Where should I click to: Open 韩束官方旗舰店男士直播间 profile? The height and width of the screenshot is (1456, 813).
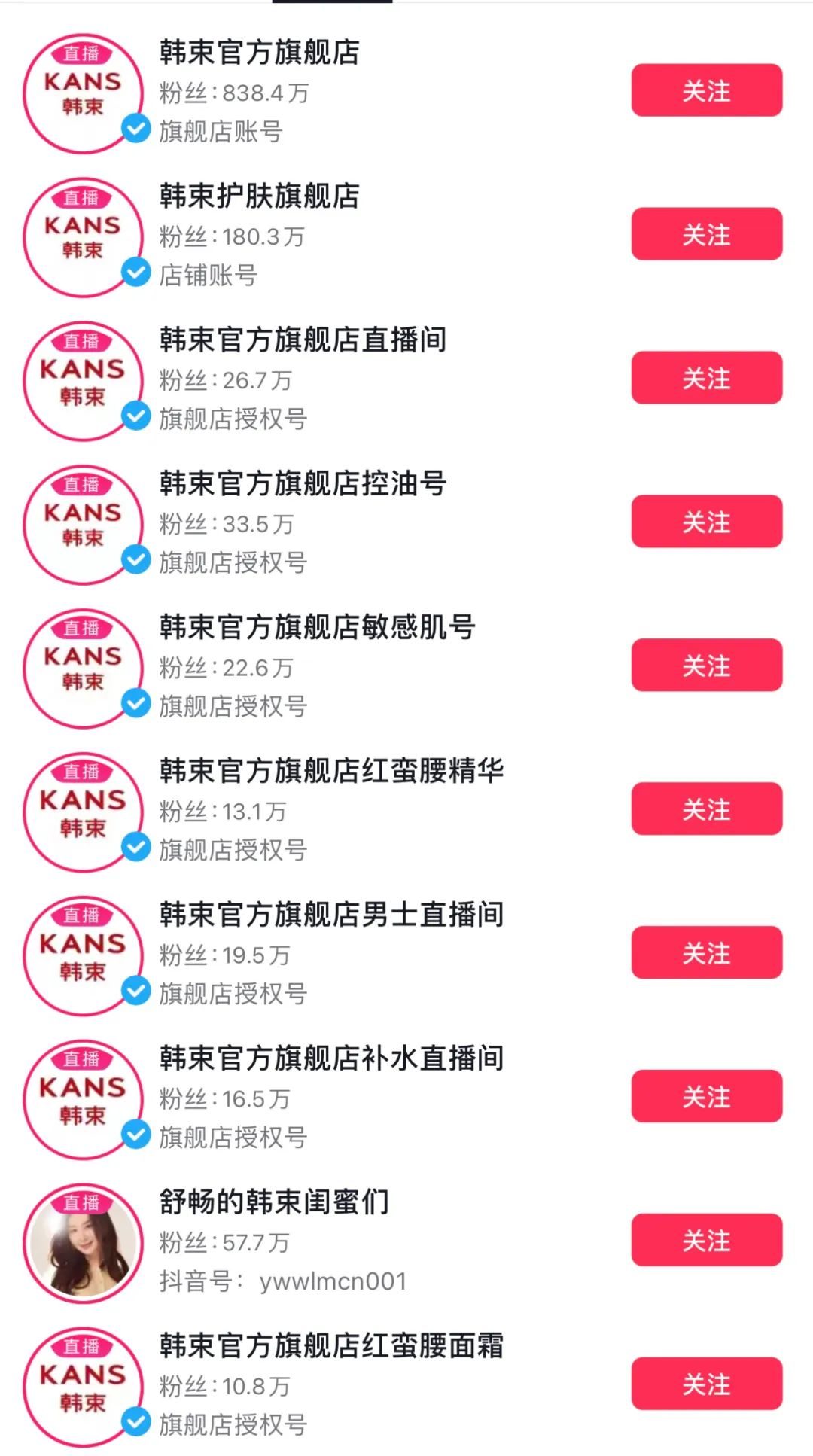331,915
